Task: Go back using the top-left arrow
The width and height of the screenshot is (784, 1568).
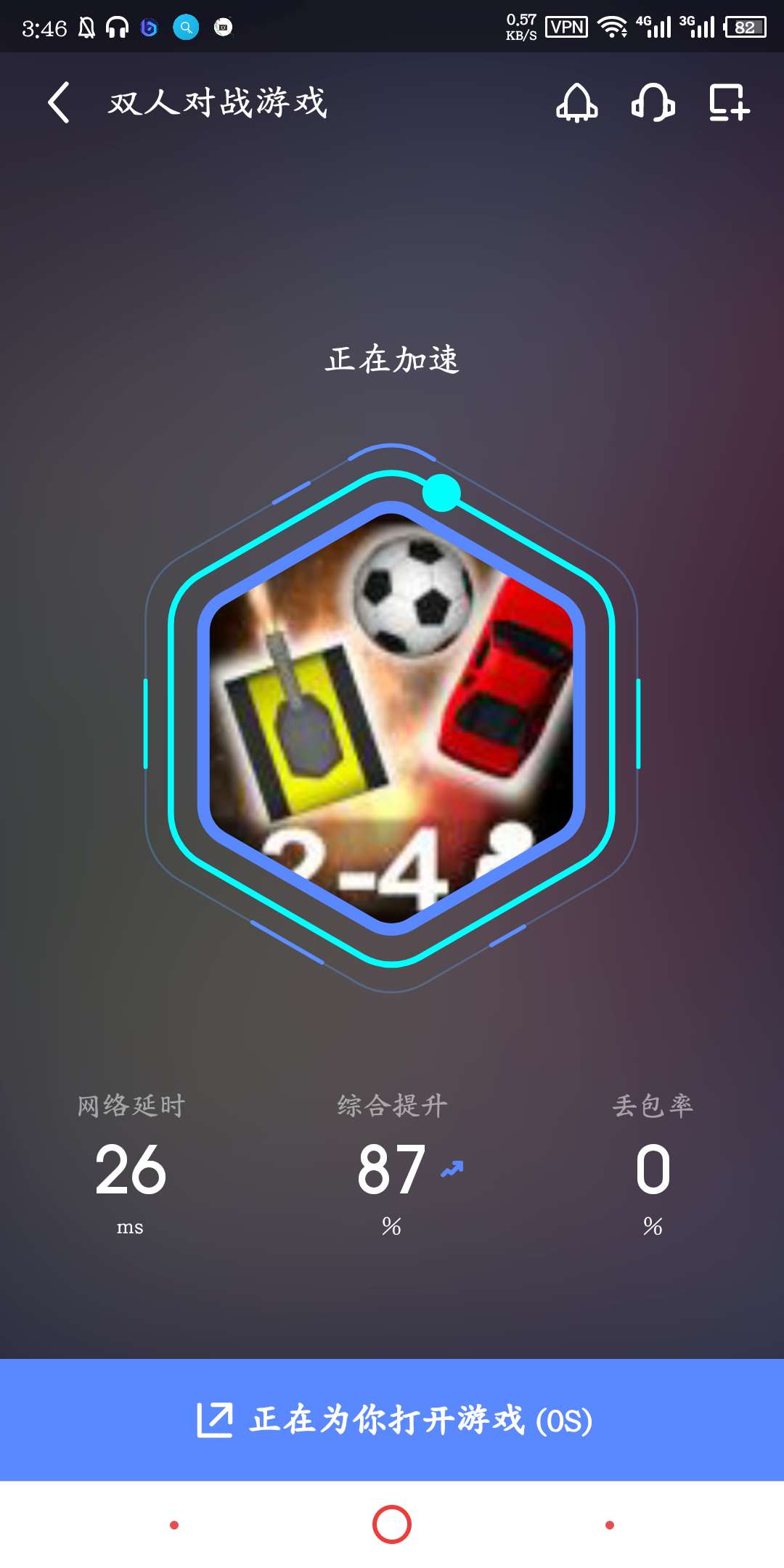Action: pyautogui.click(x=59, y=102)
